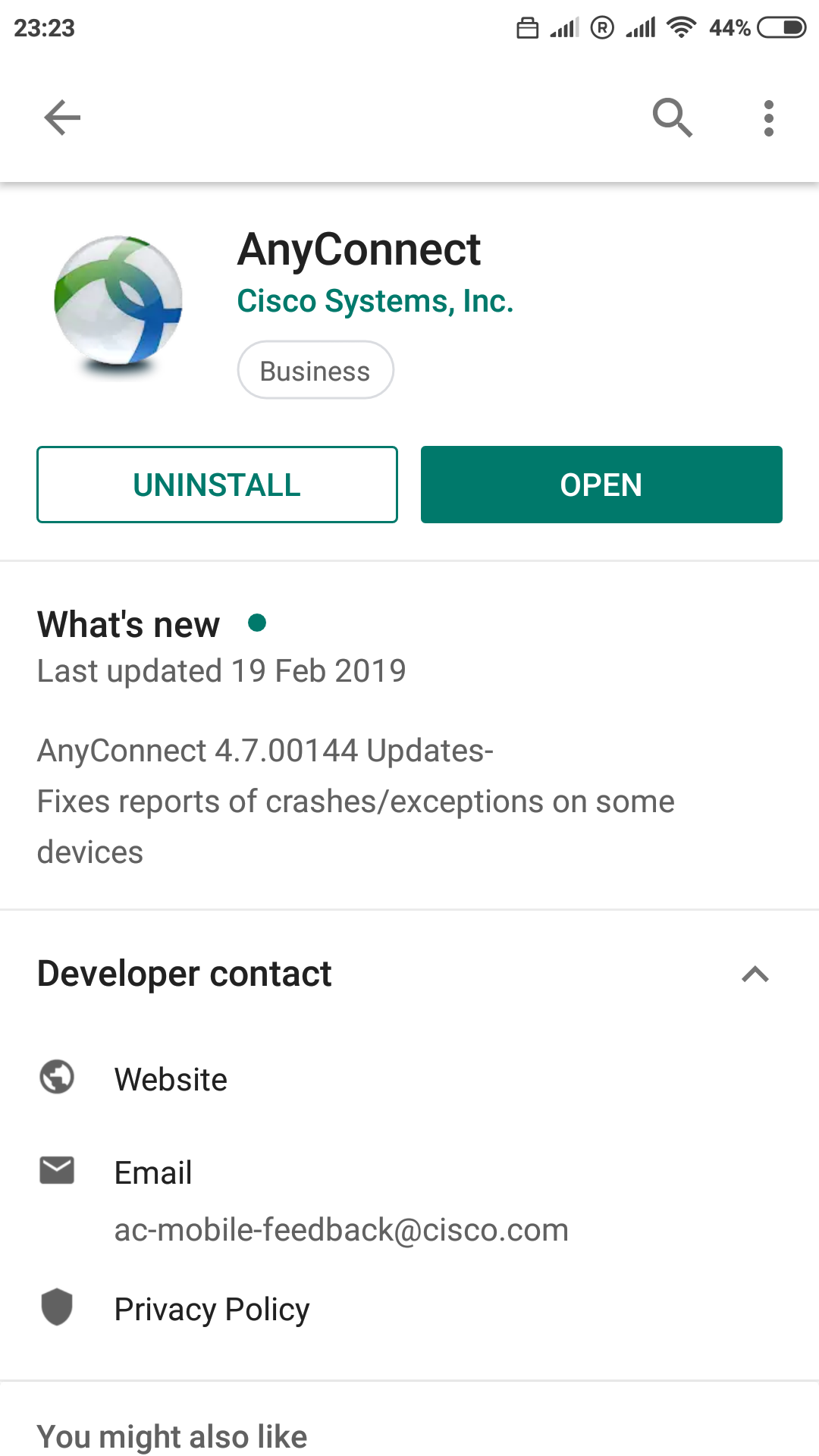This screenshot has width=819, height=1456.
Task: Go back using the arrow icon
Action: click(62, 118)
